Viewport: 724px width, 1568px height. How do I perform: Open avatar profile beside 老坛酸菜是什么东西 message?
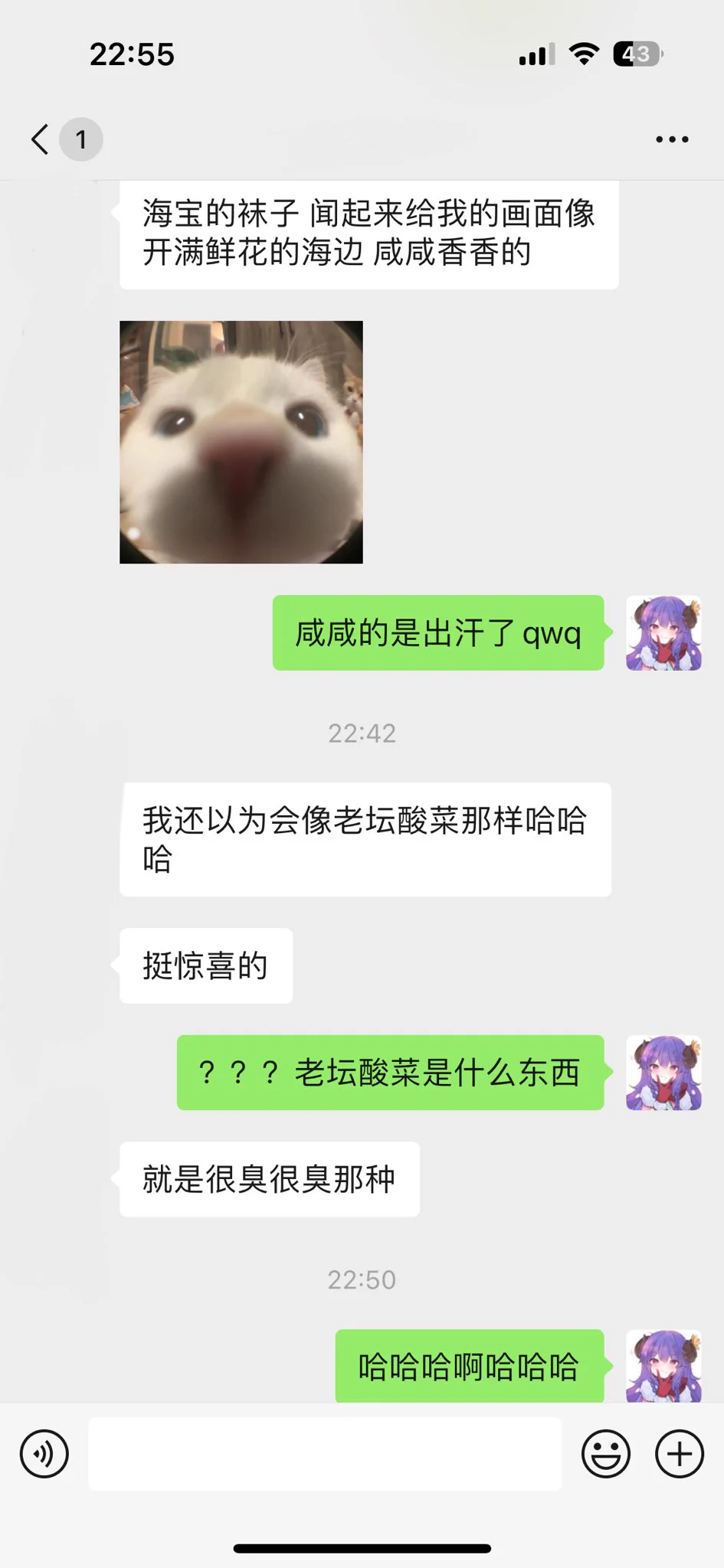[663, 1073]
